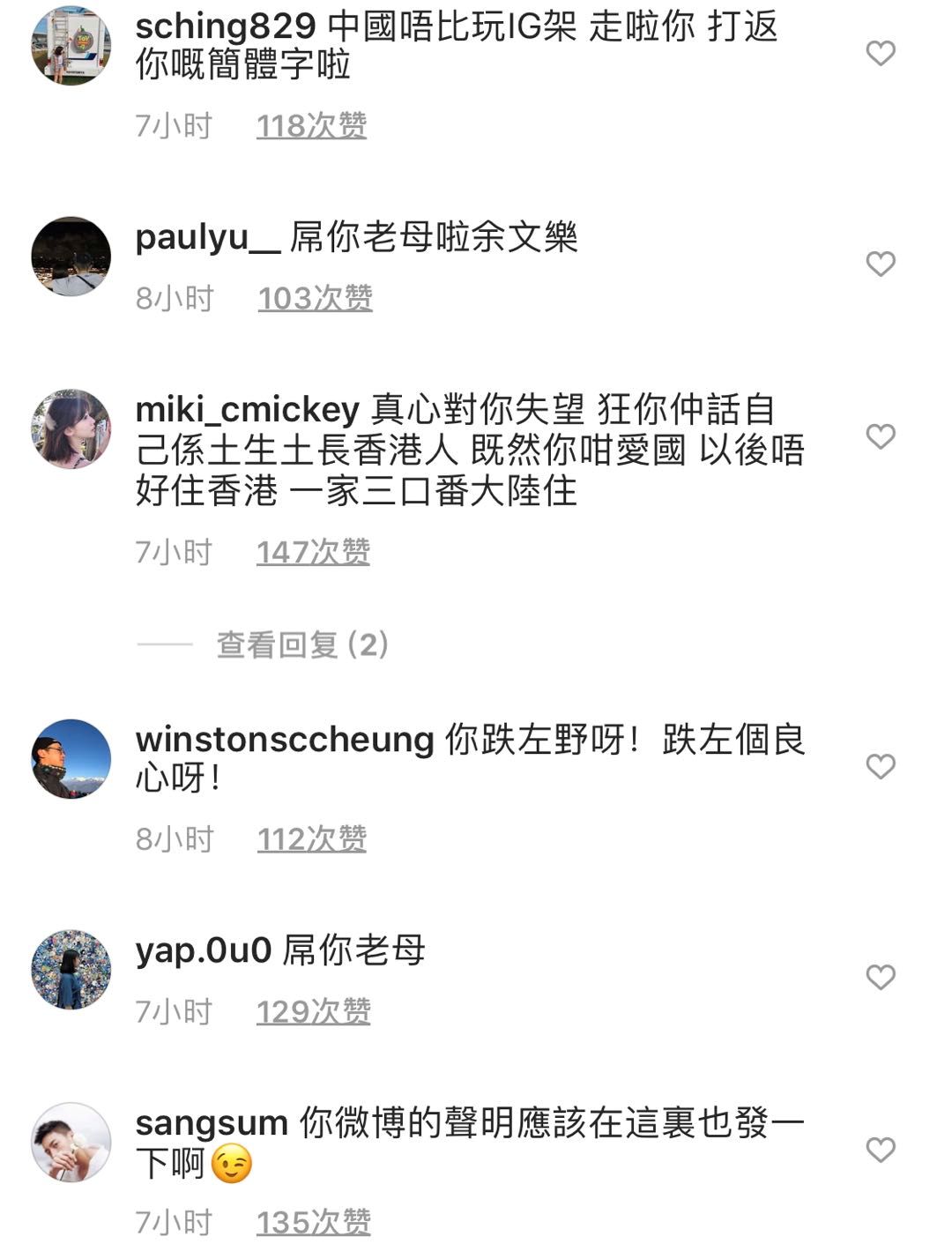Open sching829's profile picture

point(71,45)
